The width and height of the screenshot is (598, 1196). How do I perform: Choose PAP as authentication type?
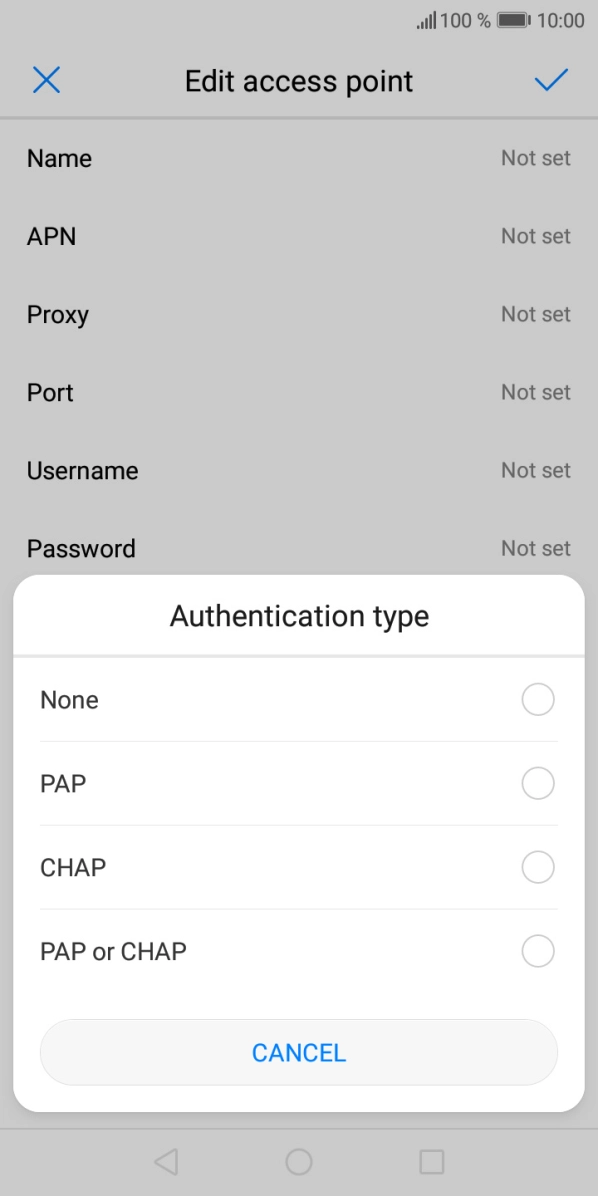pos(299,783)
